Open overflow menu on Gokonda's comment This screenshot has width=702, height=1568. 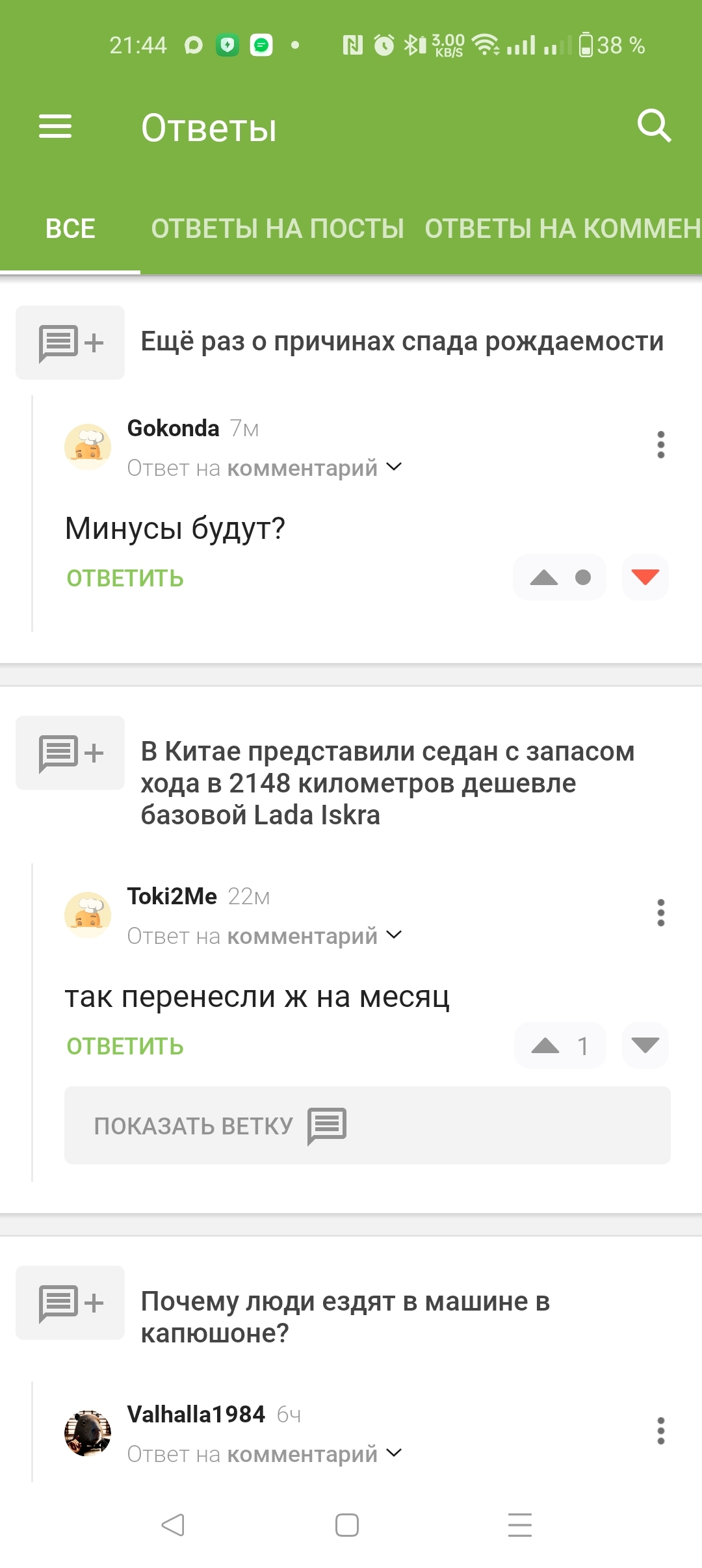660,445
